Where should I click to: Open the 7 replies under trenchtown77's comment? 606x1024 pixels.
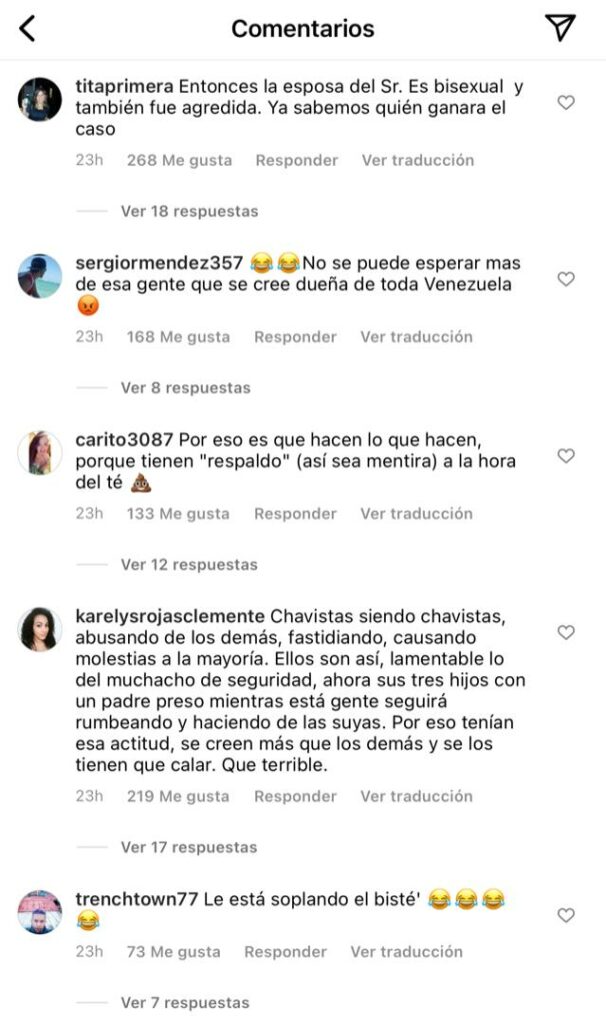pyautogui.click(x=185, y=1003)
